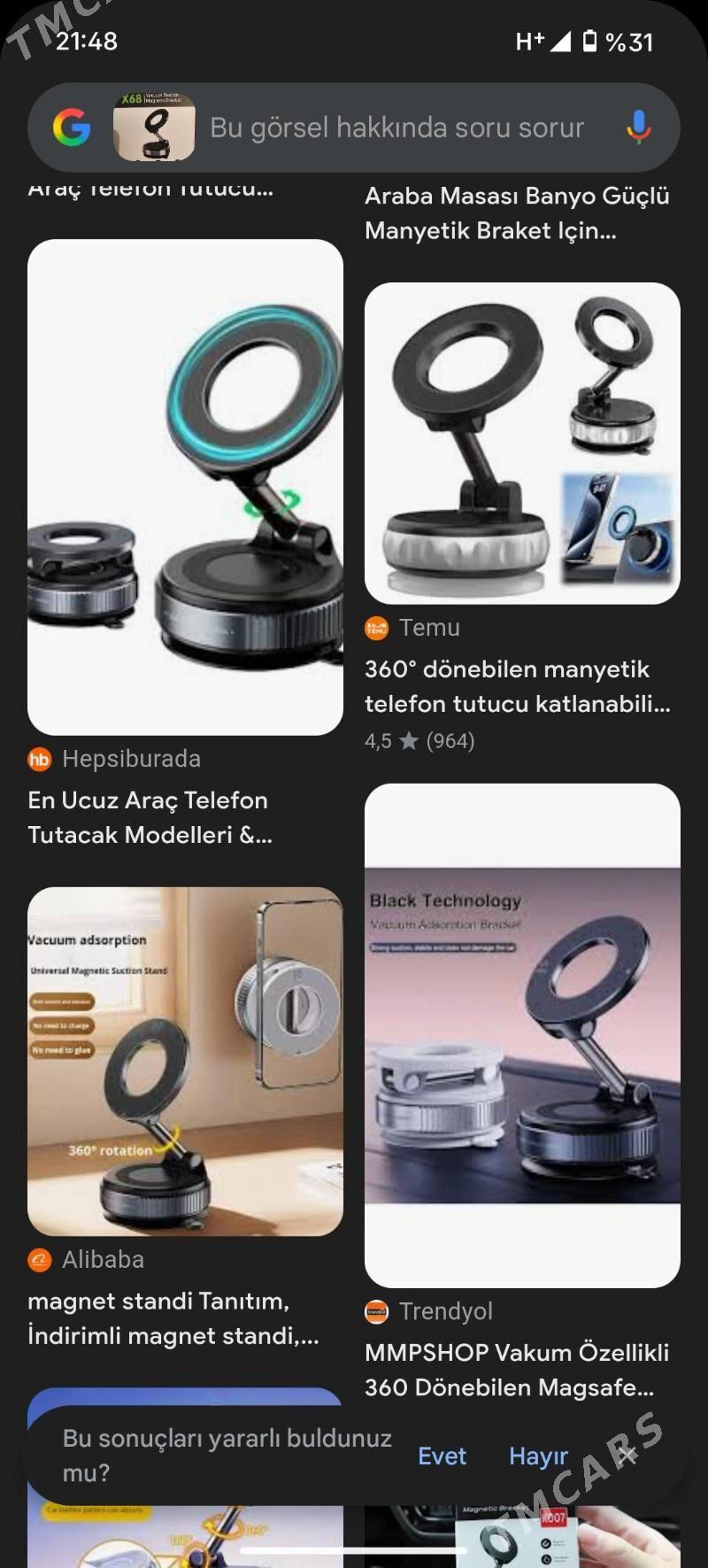Open the Hepsiburada phone holder result
Image resolution: width=708 pixels, height=1568 pixels.
(x=185, y=487)
